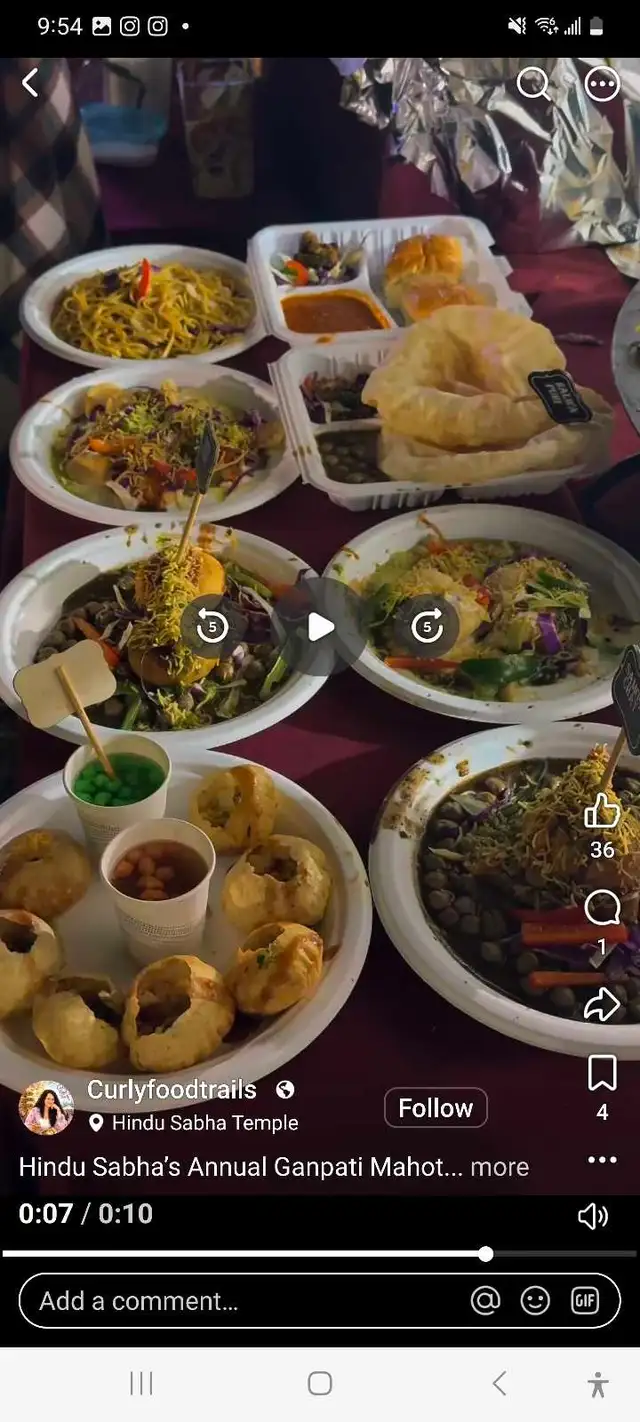Open the comments on this video
Screen dimensions: 640x1422
point(602,909)
